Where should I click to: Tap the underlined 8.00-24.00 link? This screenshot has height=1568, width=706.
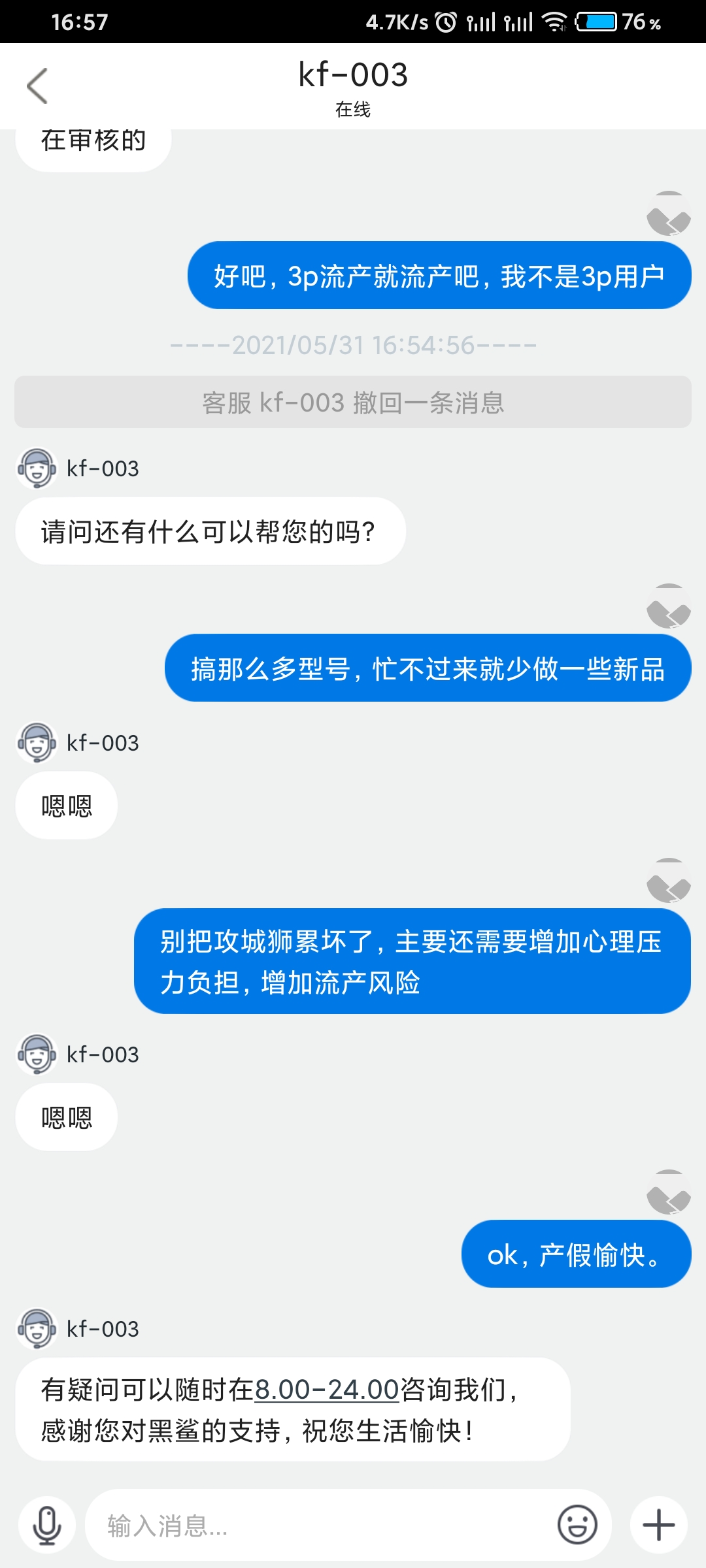pyautogui.click(x=327, y=1390)
